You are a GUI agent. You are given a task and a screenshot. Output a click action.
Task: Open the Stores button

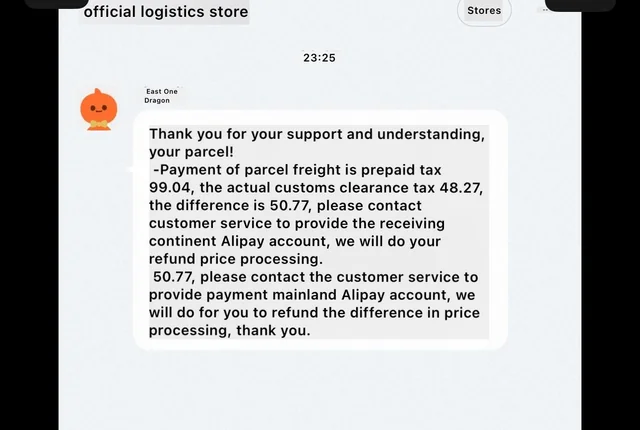(x=484, y=11)
